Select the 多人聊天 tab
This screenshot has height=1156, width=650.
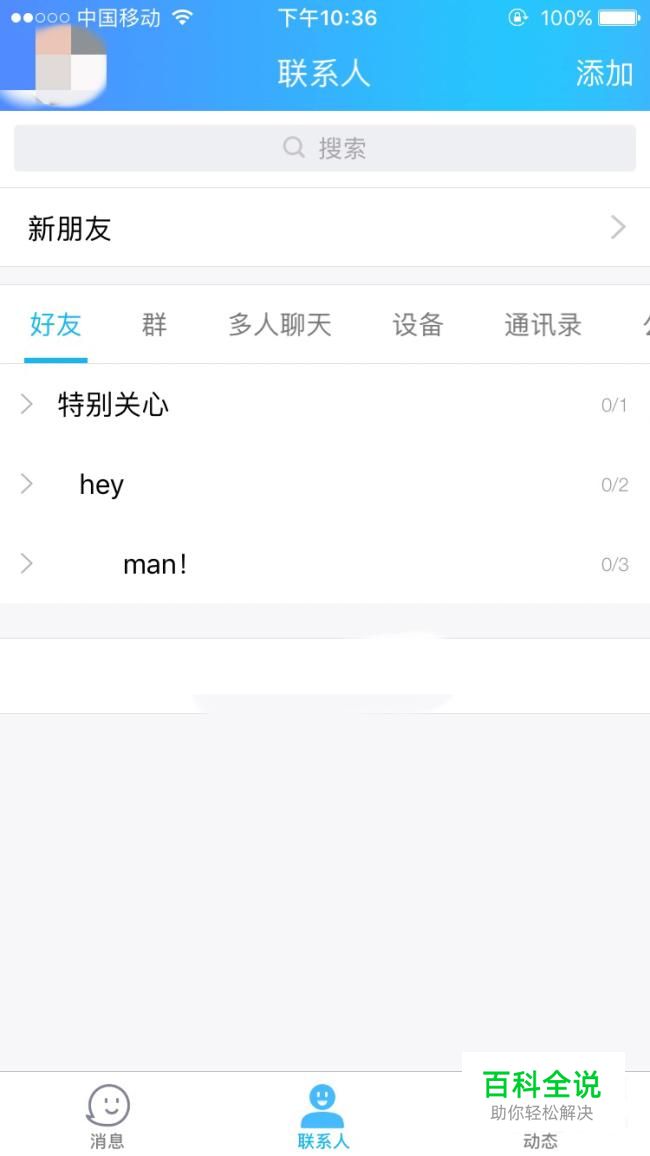click(x=279, y=325)
